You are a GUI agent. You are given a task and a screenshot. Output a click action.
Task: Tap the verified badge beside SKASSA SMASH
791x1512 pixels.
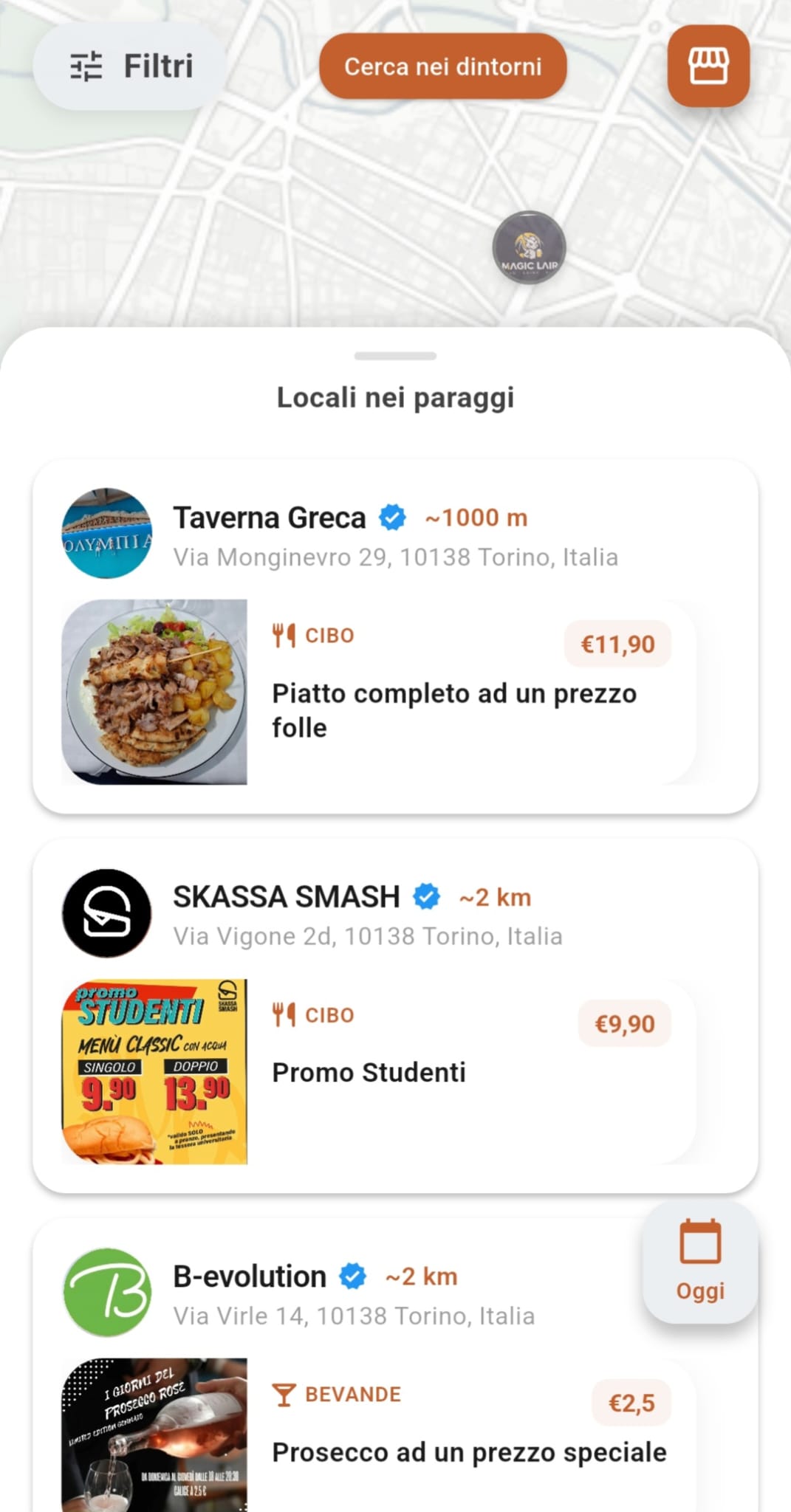click(426, 897)
